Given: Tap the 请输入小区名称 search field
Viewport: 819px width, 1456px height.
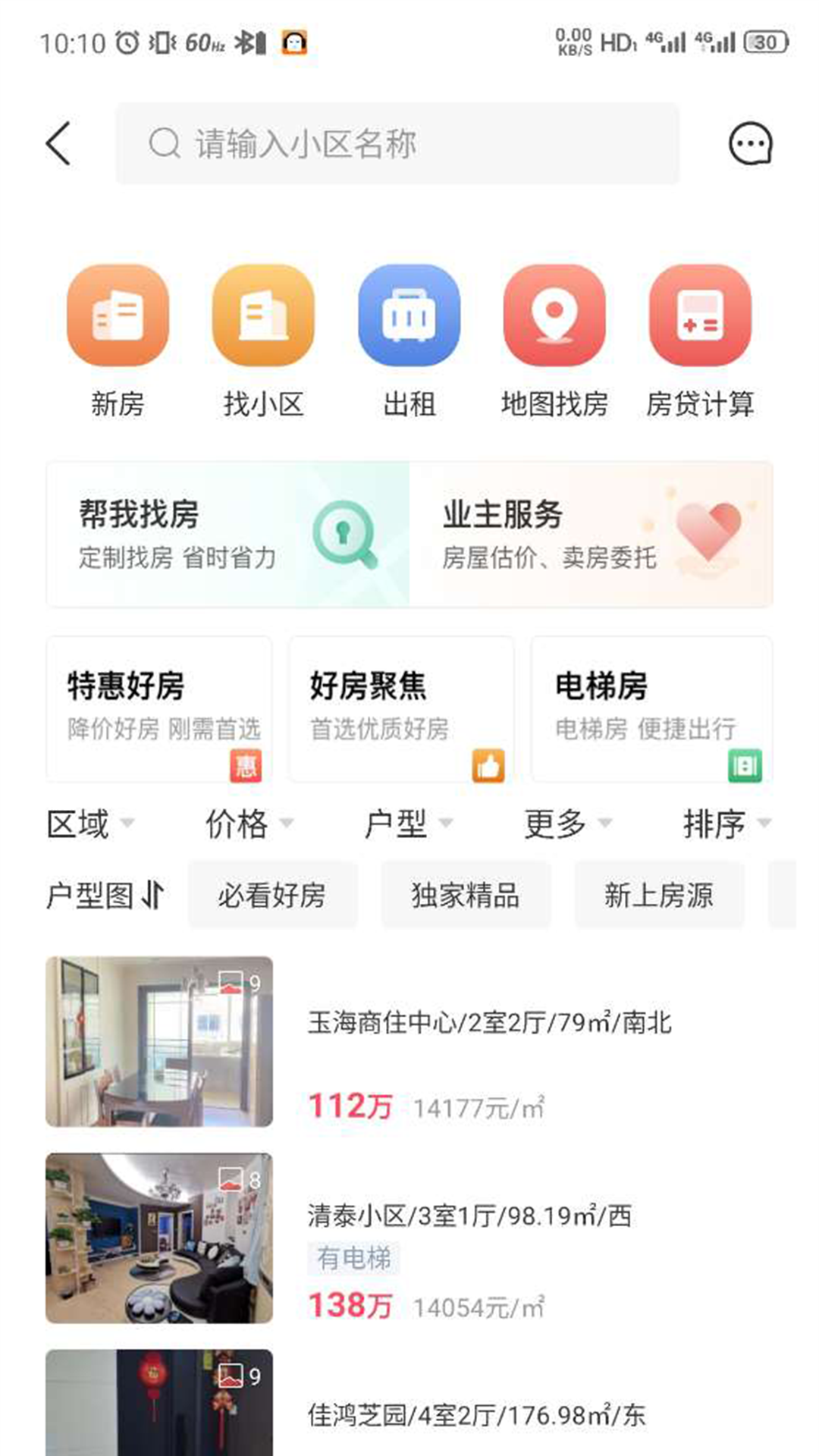Looking at the screenshot, I should (x=397, y=143).
